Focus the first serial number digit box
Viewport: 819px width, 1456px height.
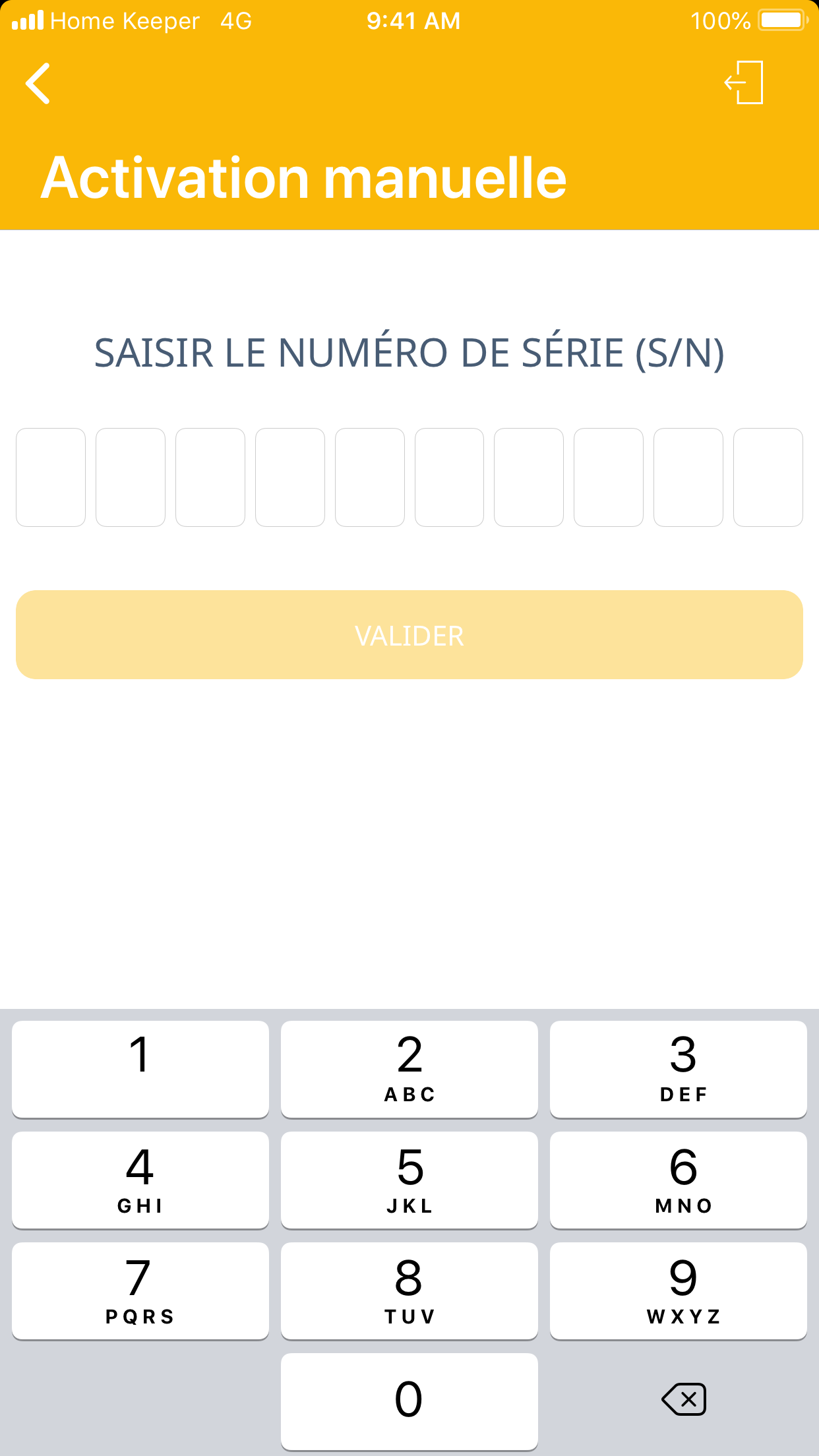coord(51,477)
